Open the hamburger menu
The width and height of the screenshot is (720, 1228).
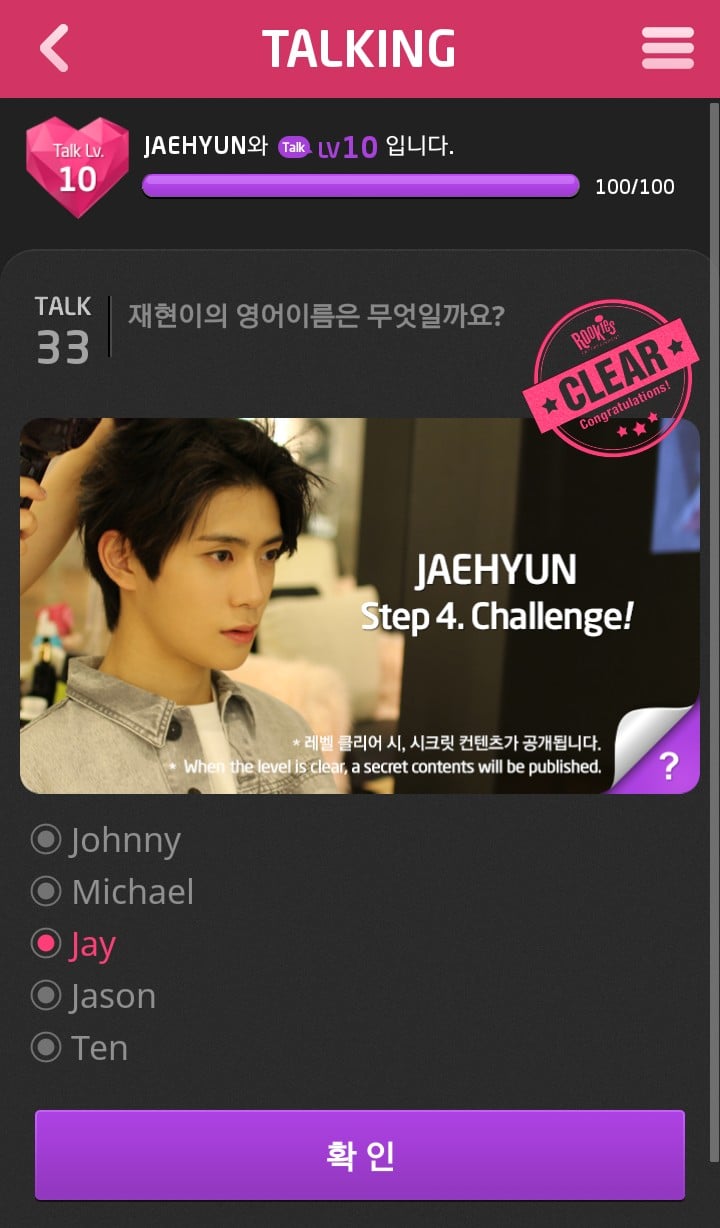(667, 48)
